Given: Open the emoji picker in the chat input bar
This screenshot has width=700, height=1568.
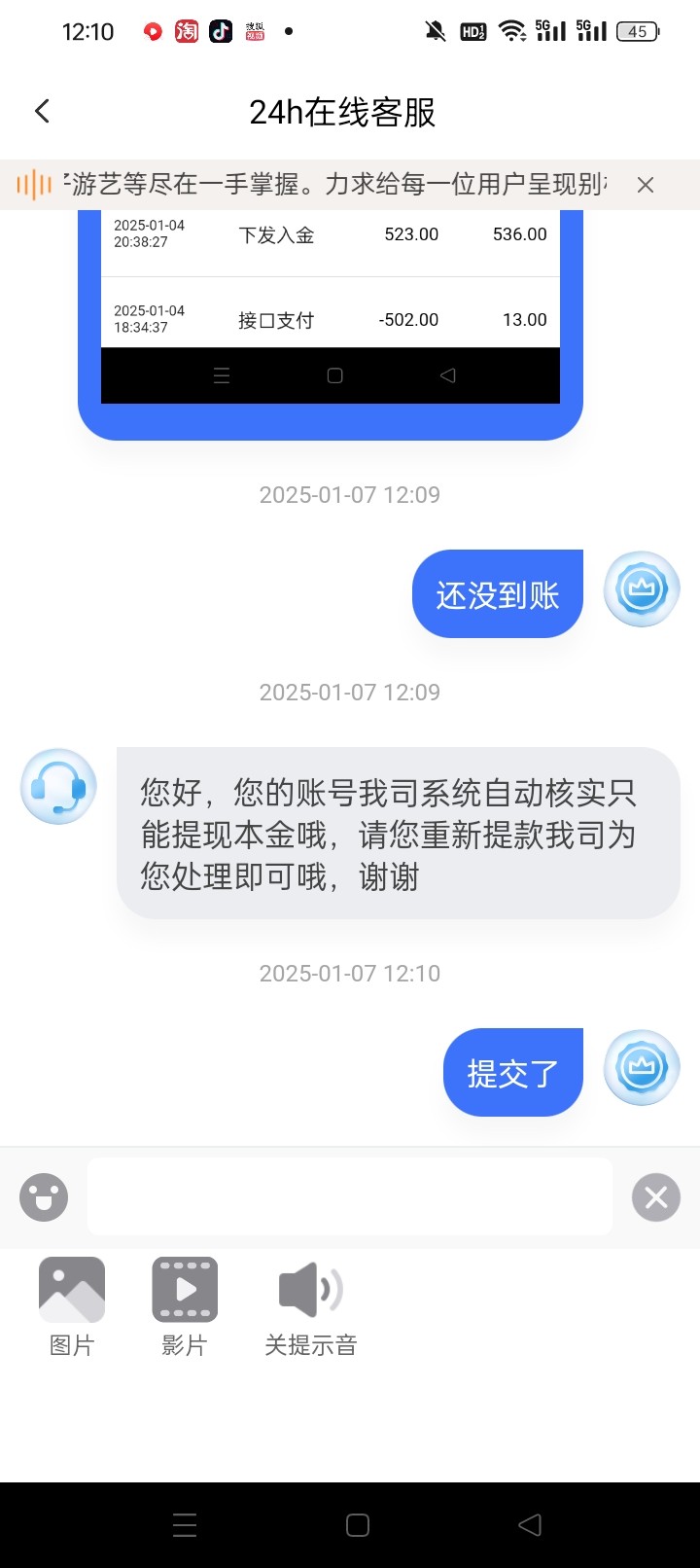Looking at the screenshot, I should (x=44, y=1196).
